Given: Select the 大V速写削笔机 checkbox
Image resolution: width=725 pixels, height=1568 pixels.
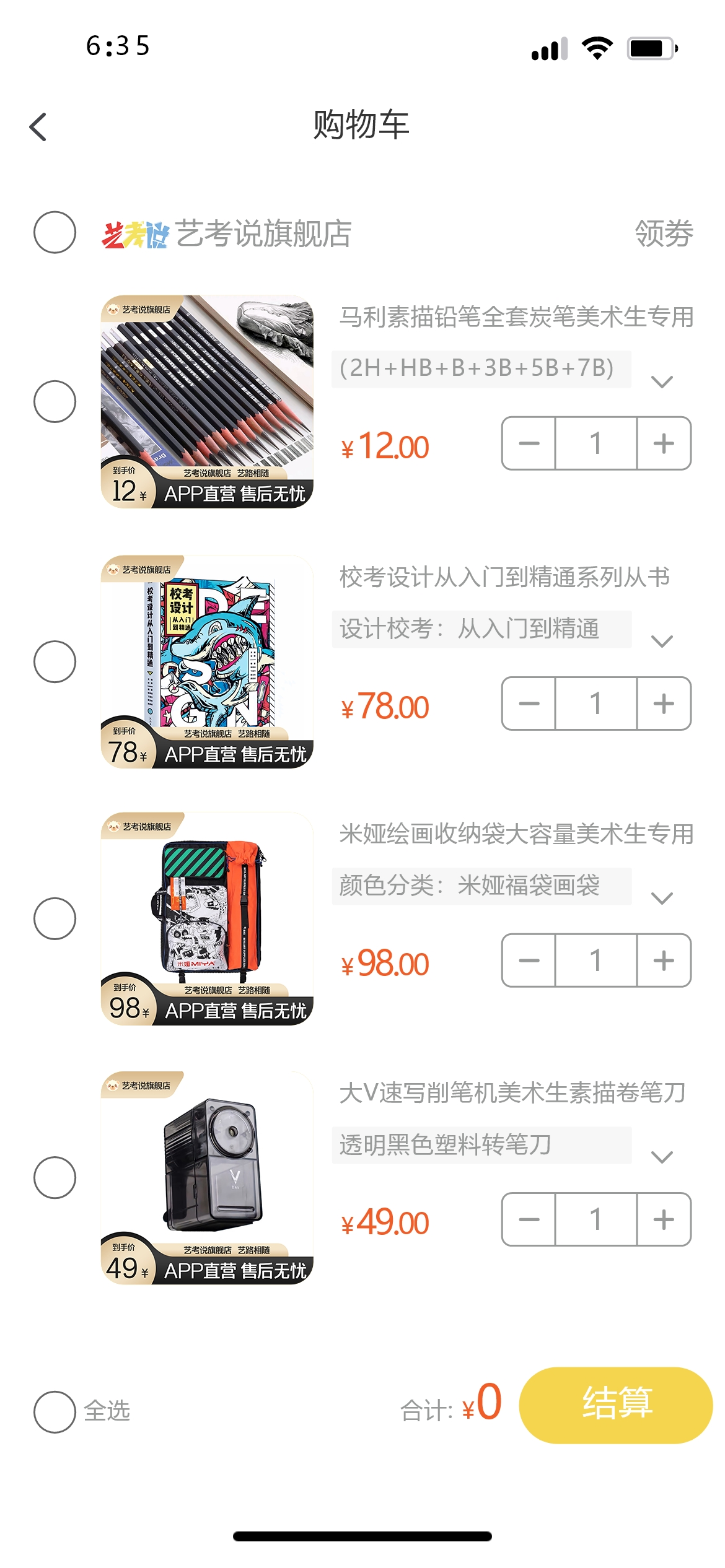Looking at the screenshot, I should 55,1177.
